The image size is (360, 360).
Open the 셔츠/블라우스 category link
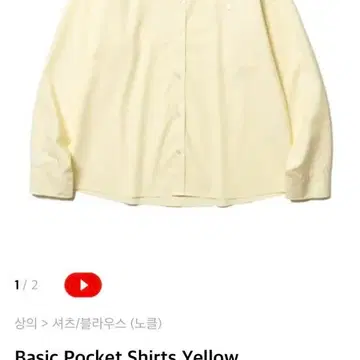point(89,323)
